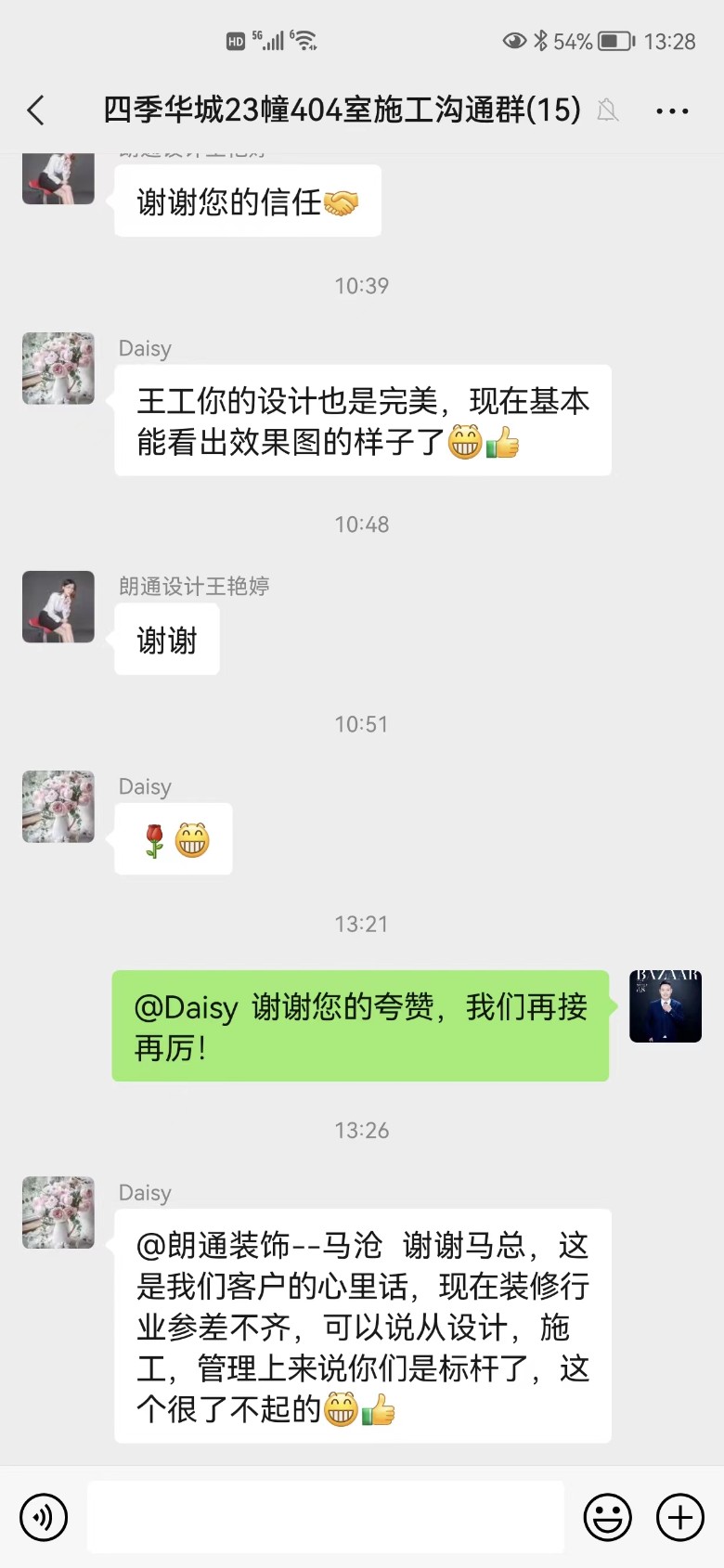Open the emoji sticker panel
This screenshot has width=724, height=1568.
point(607,1518)
